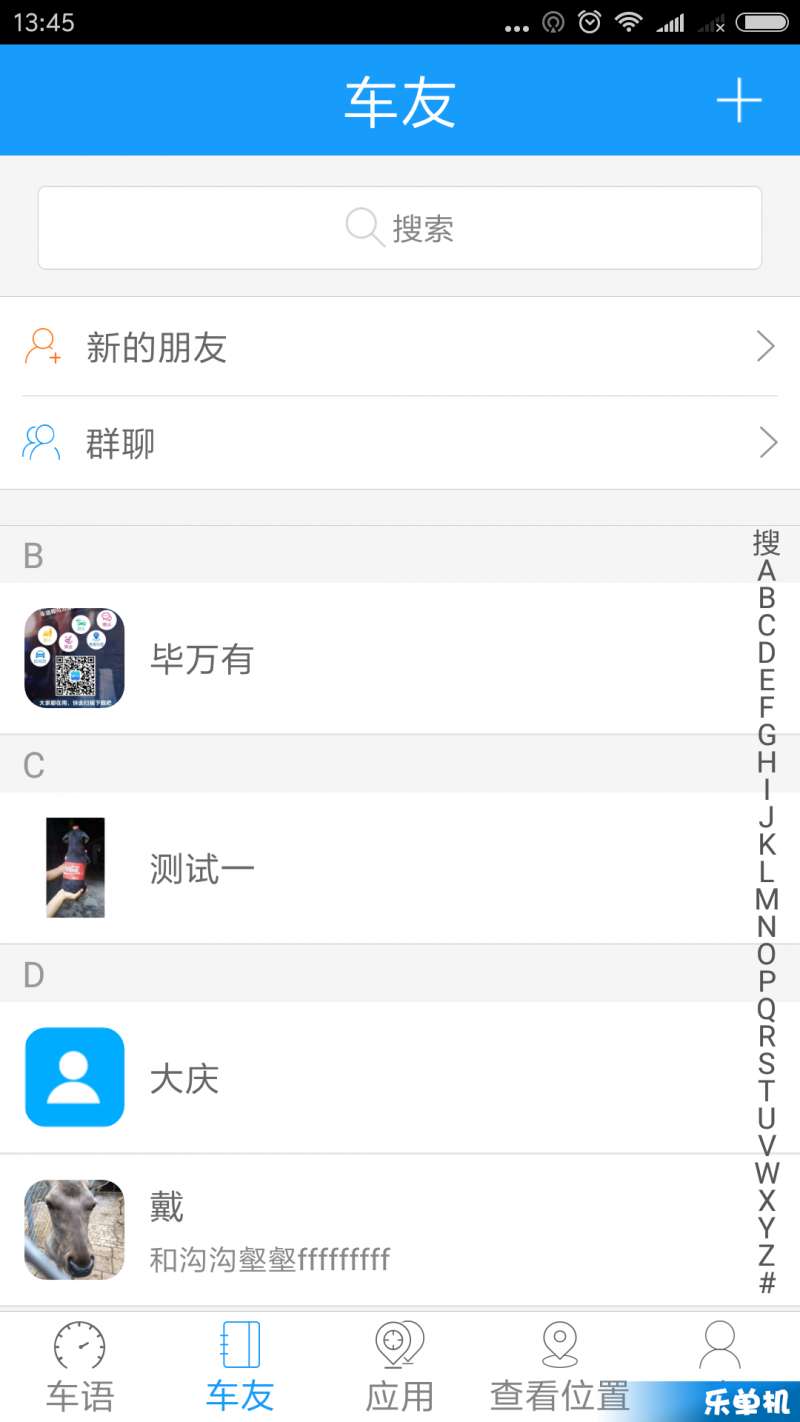Open the 群聊 group chat row
800x1422 pixels.
coord(400,443)
